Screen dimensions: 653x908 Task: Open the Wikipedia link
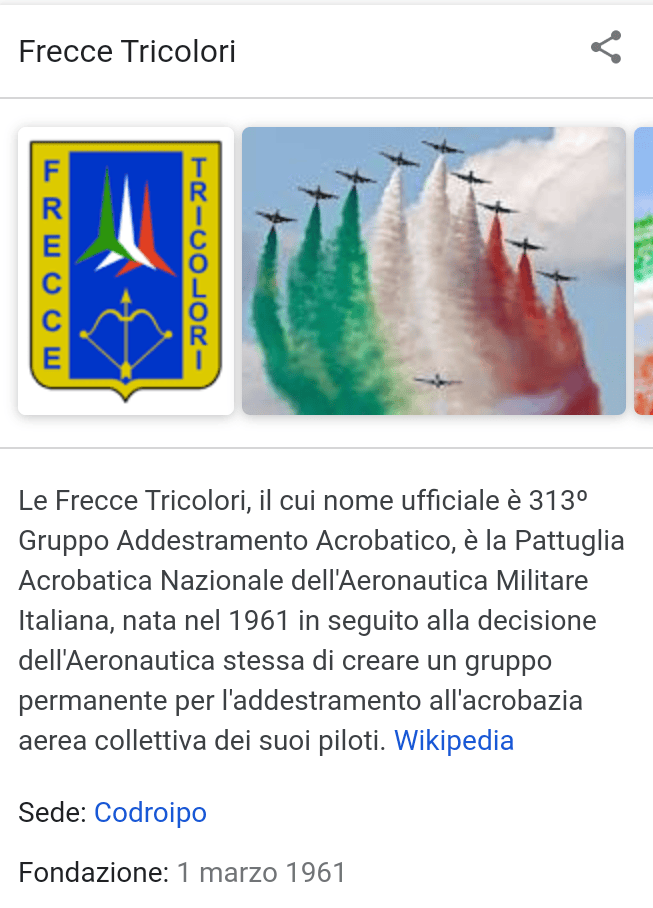point(454,741)
